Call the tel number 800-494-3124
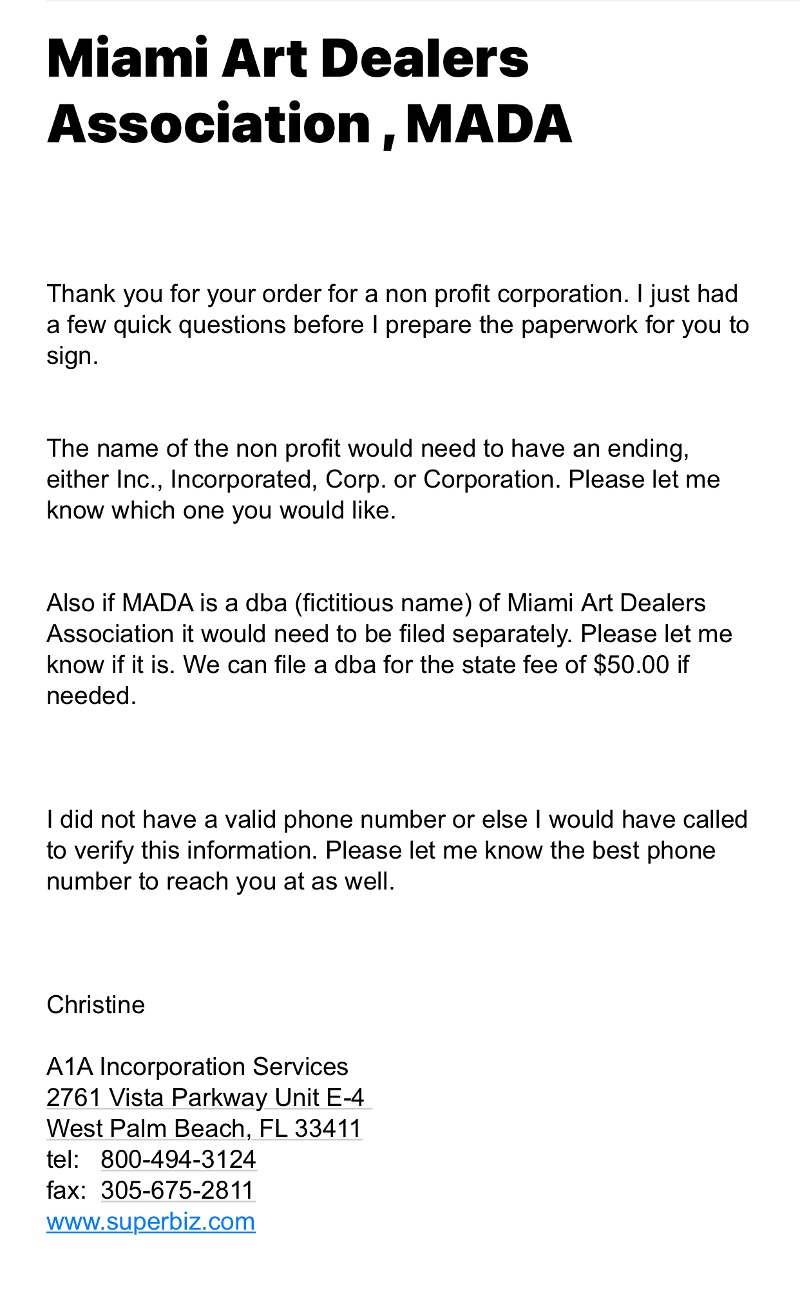 click(178, 1159)
